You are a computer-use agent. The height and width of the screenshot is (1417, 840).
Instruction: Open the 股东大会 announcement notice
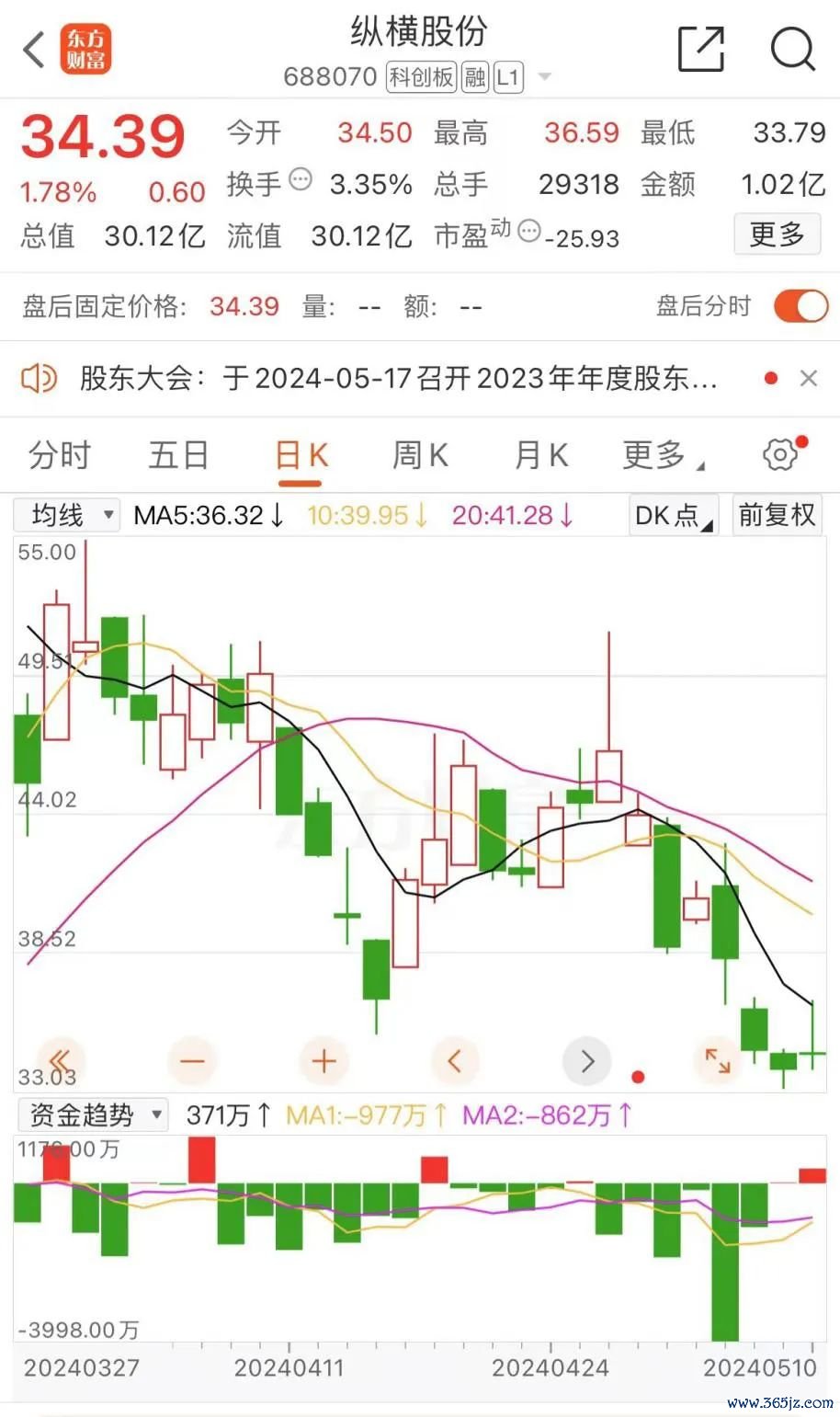pos(398,378)
